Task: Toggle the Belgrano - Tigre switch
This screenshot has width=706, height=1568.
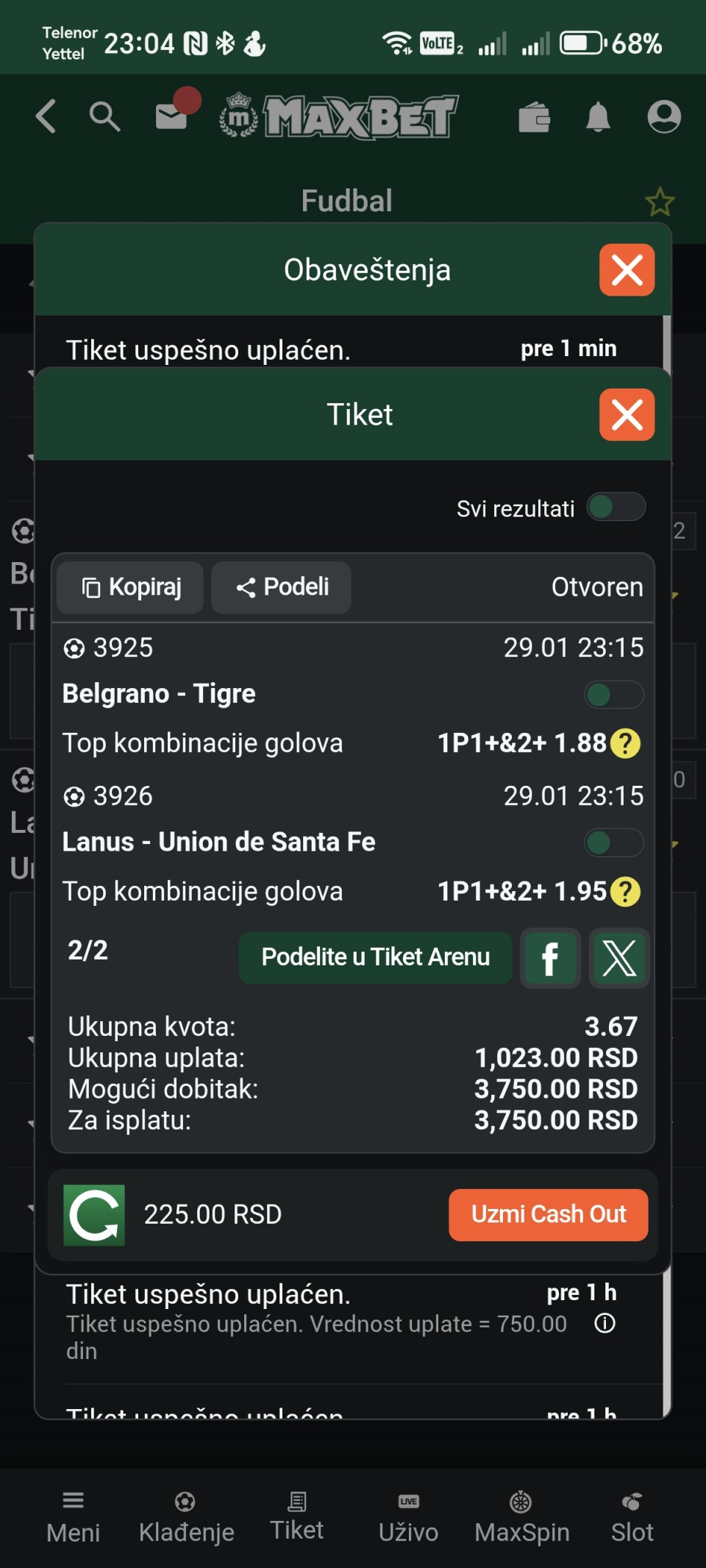Action: 613,695
